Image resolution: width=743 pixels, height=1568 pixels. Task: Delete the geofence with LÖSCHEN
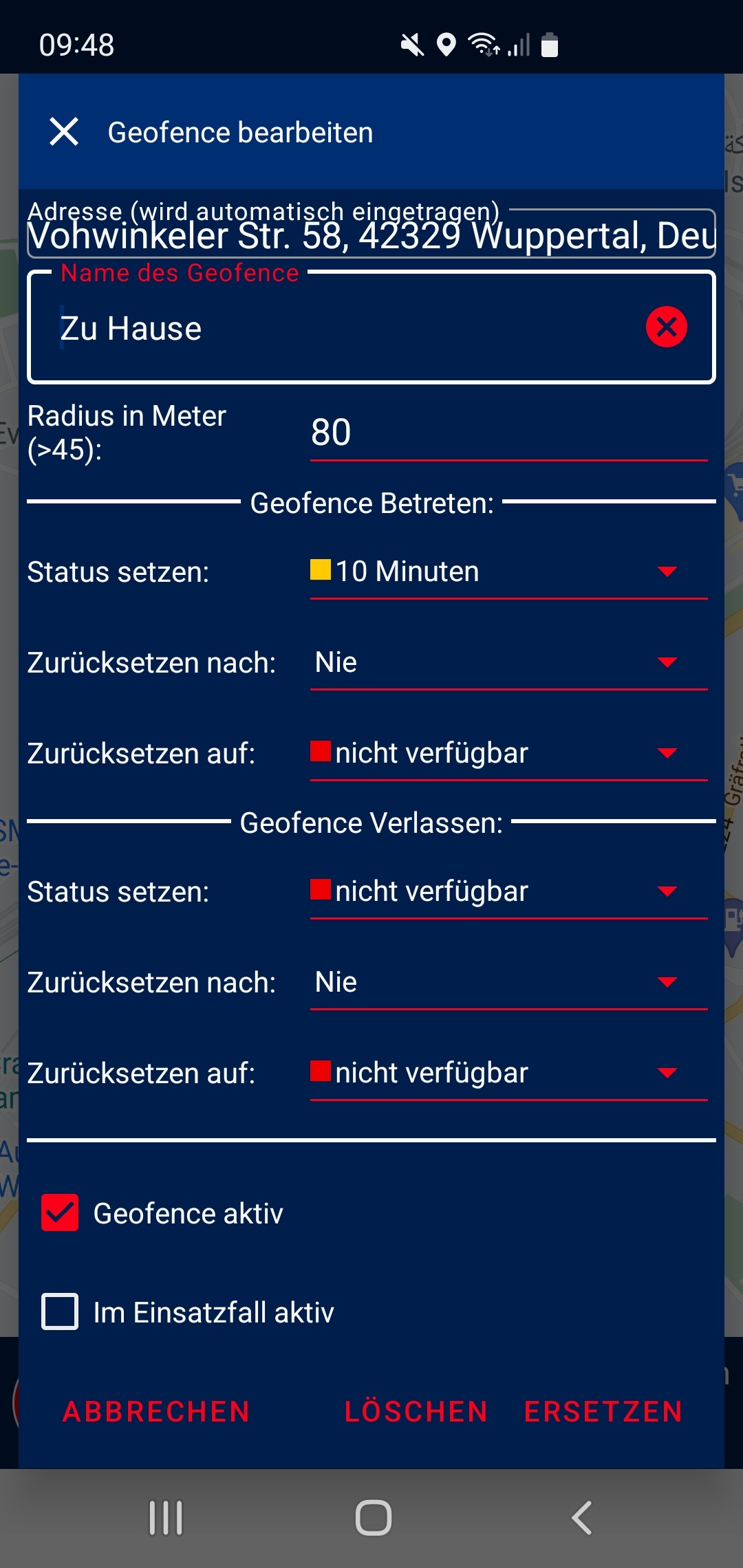click(x=416, y=1412)
